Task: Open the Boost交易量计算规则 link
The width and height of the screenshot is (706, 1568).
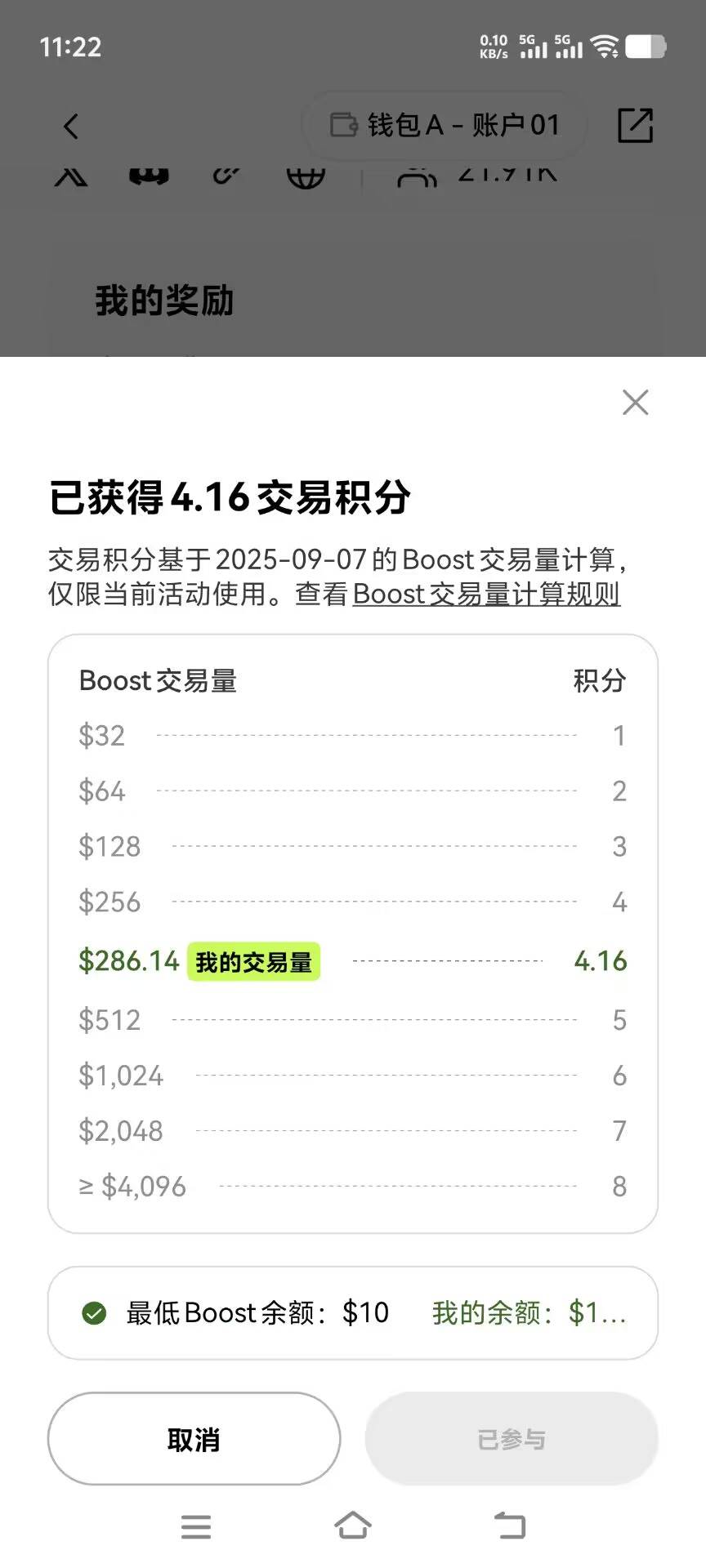Action: [x=486, y=594]
